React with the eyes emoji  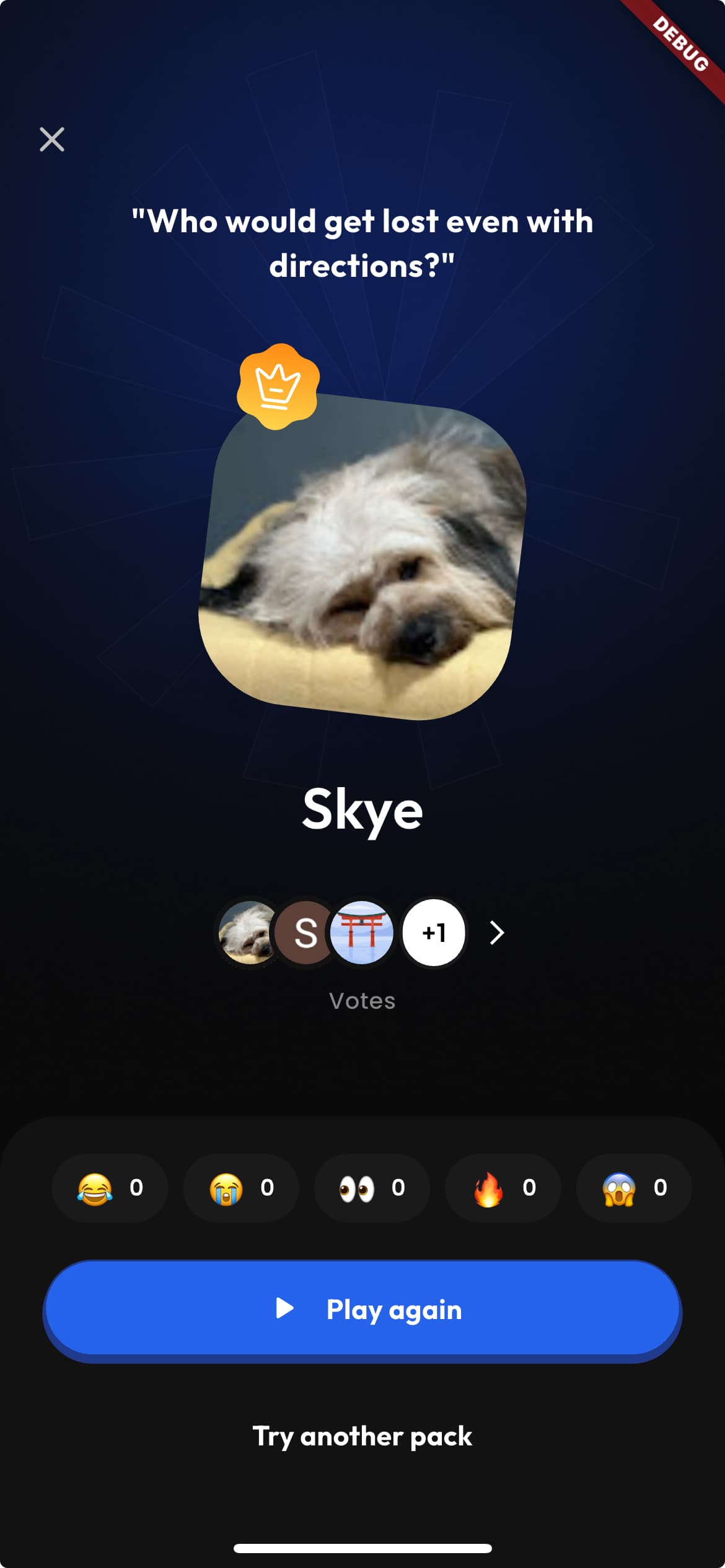372,1188
